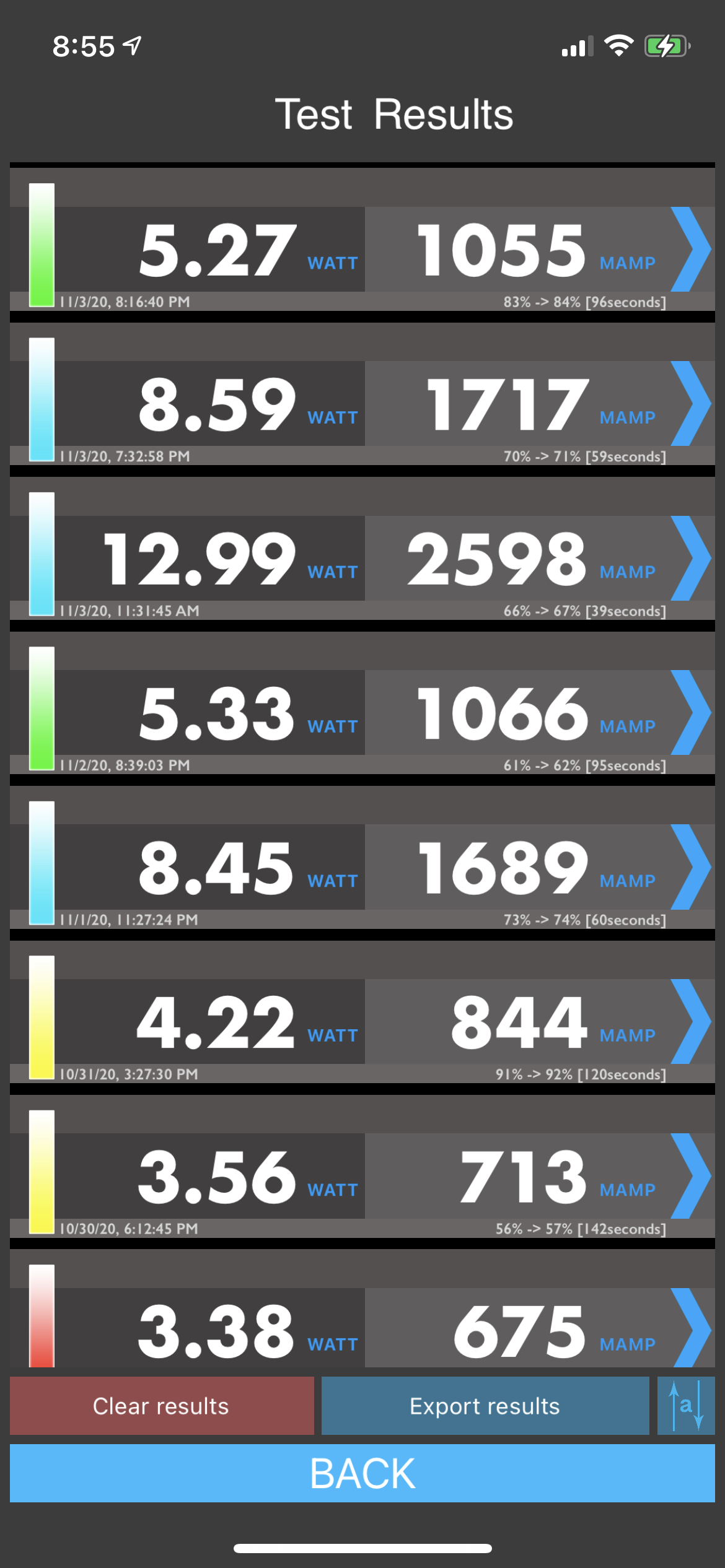Tap Clear results button

162,1406
